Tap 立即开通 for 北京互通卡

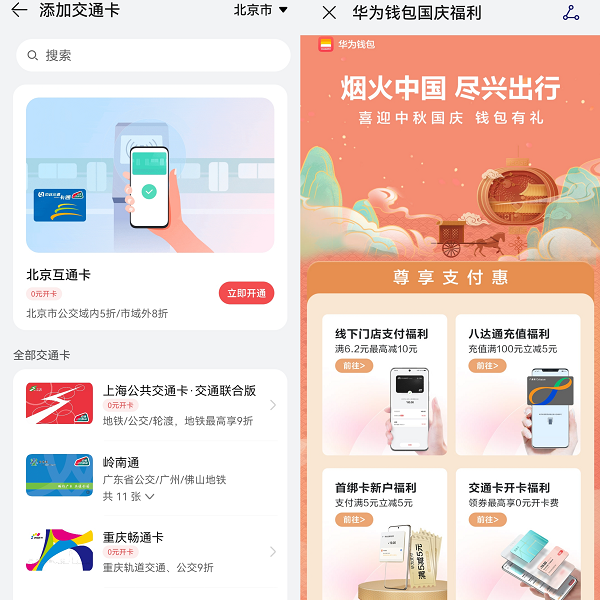(x=246, y=293)
